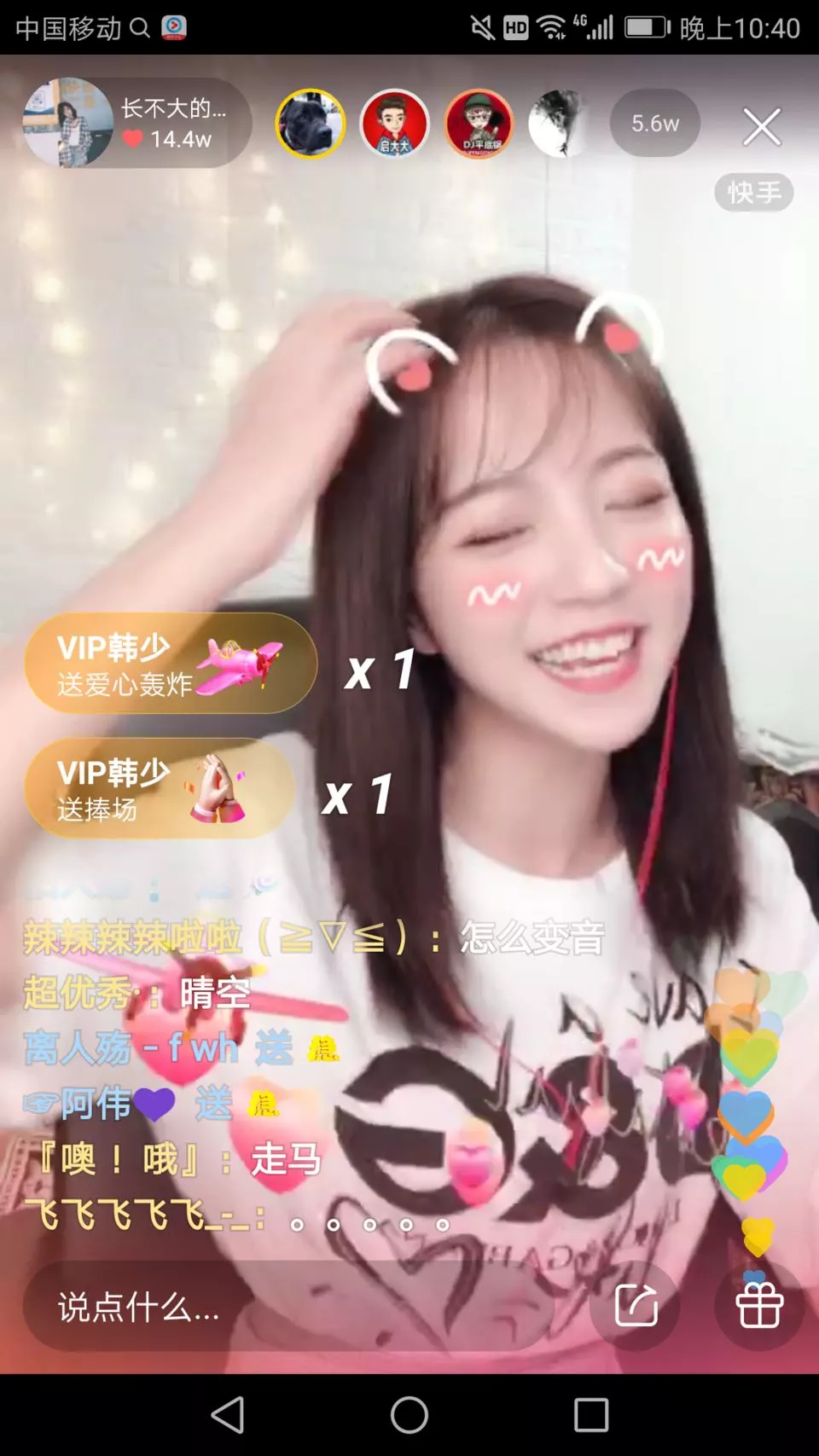The width and height of the screenshot is (819, 1456).
Task: Open viewer avatar labeled 启大大
Action: coord(394,125)
